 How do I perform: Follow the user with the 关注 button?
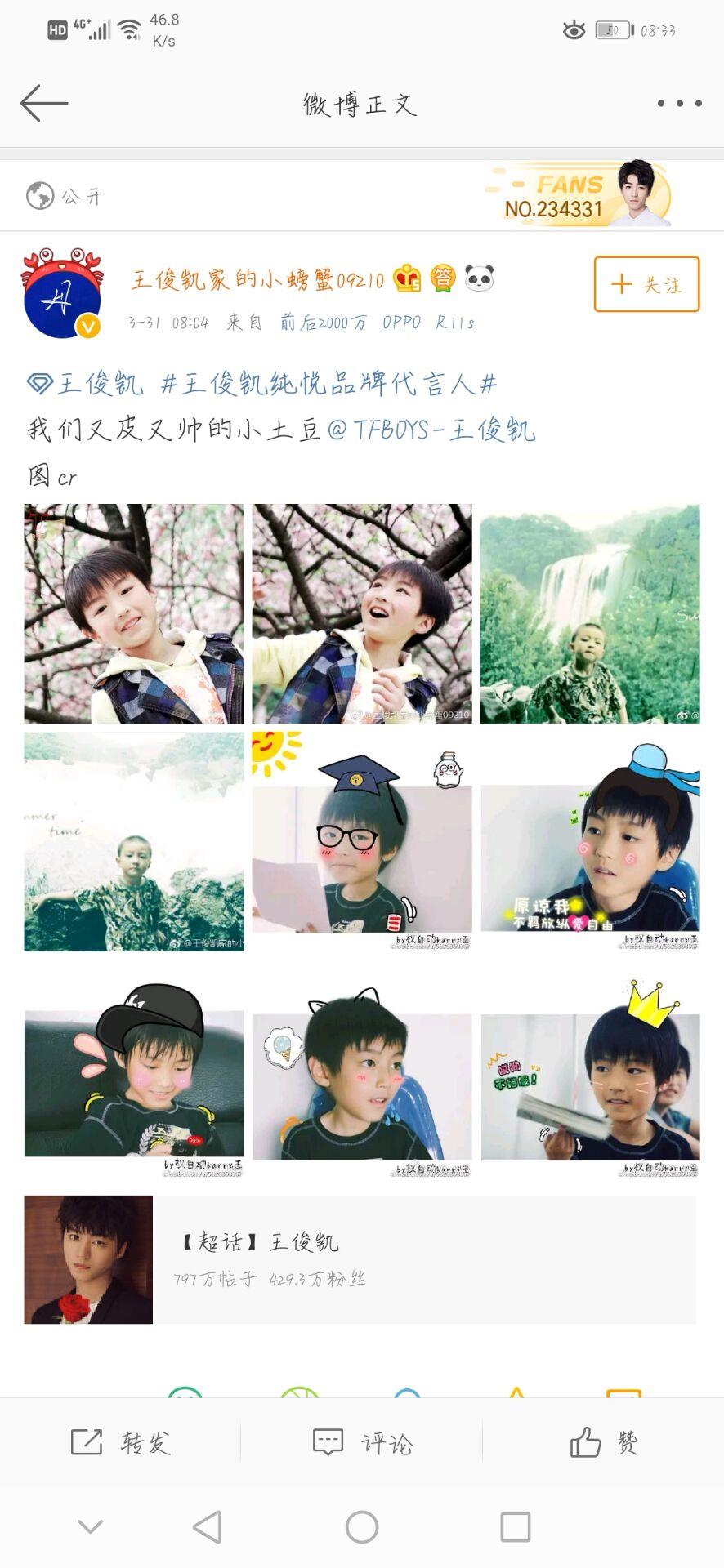pyautogui.click(x=646, y=284)
